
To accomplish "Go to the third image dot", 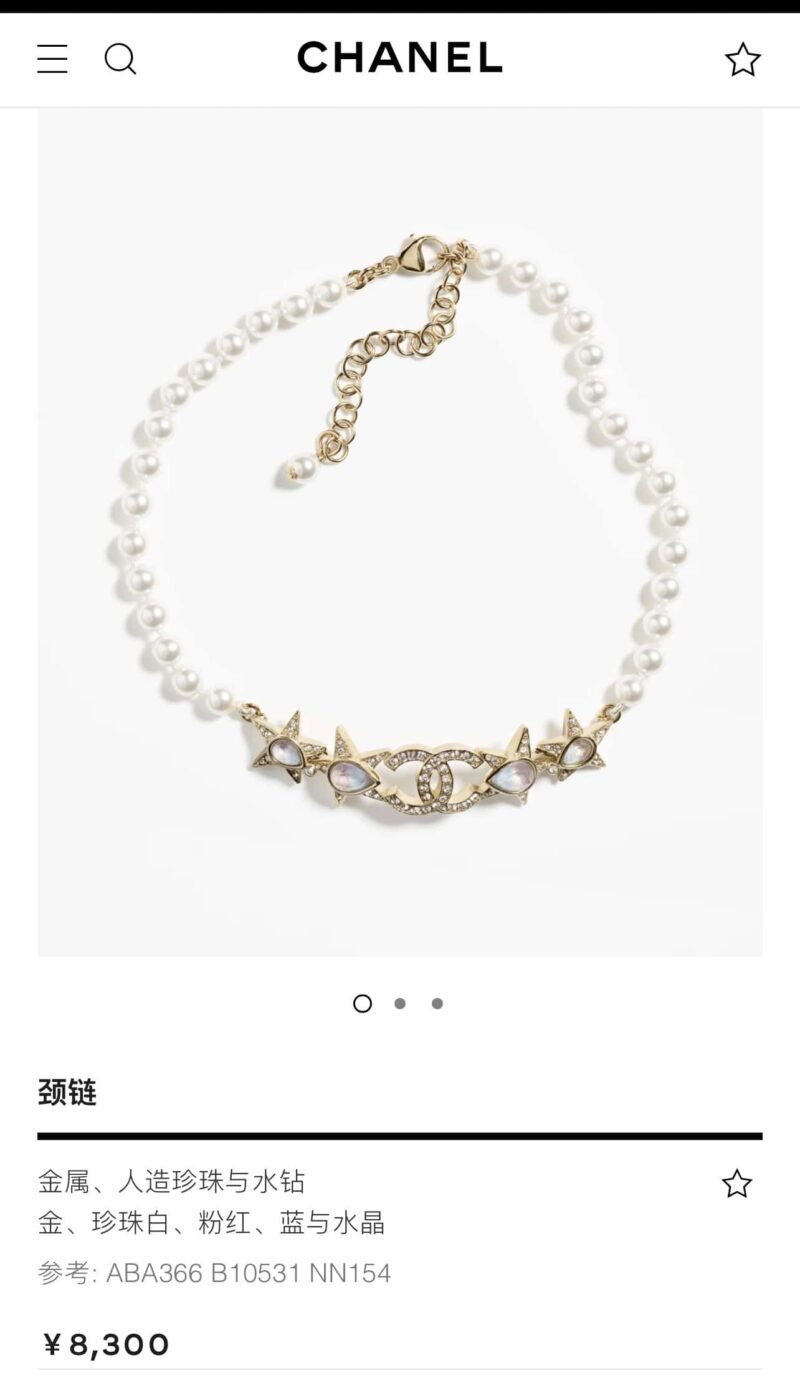I will pyautogui.click(x=437, y=1003).
